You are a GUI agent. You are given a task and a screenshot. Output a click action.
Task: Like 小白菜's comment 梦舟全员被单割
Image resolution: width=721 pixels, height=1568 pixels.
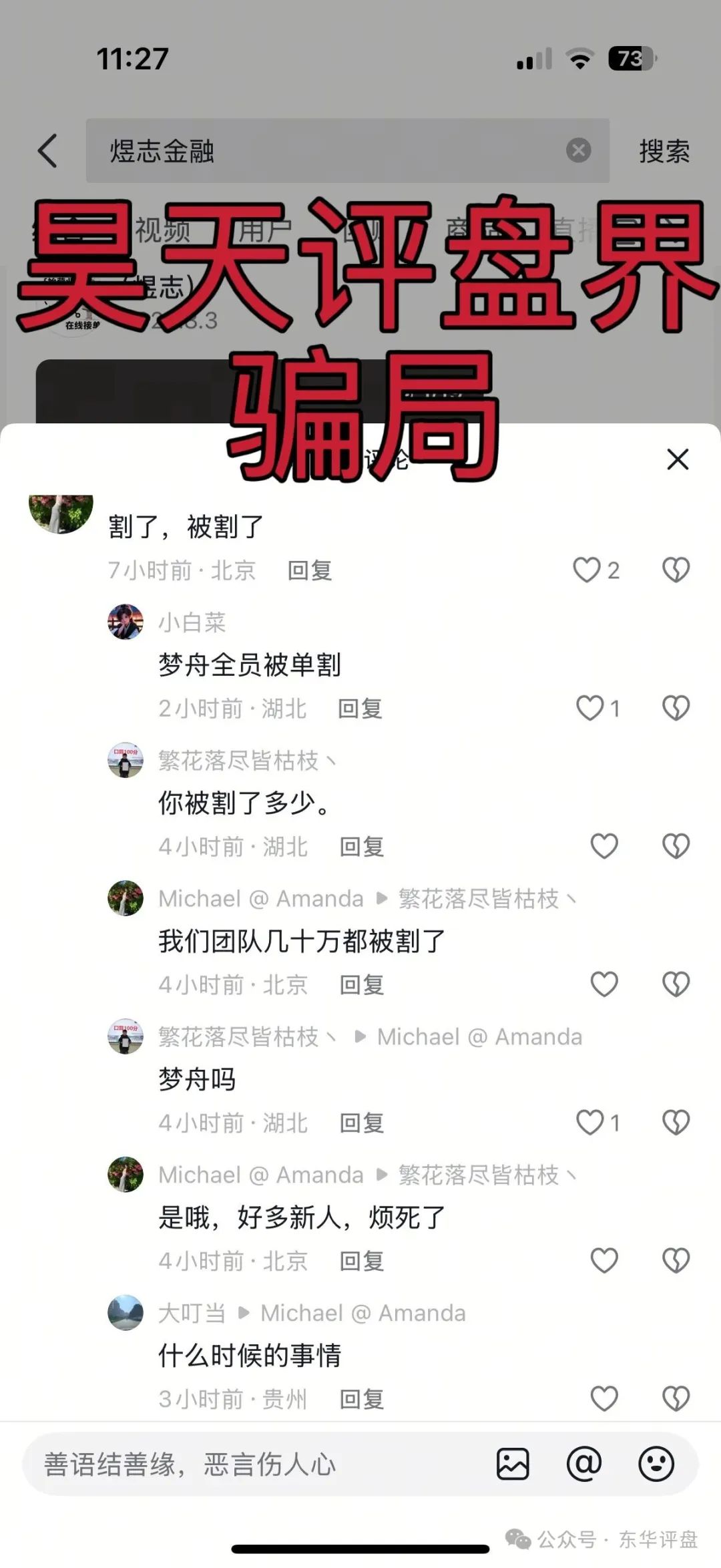pos(589,709)
